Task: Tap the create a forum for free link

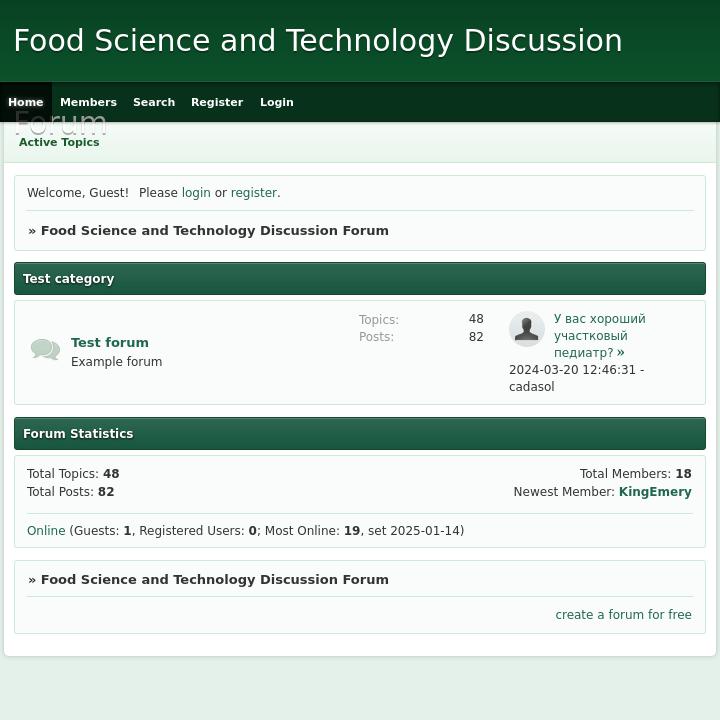Action: point(623,615)
